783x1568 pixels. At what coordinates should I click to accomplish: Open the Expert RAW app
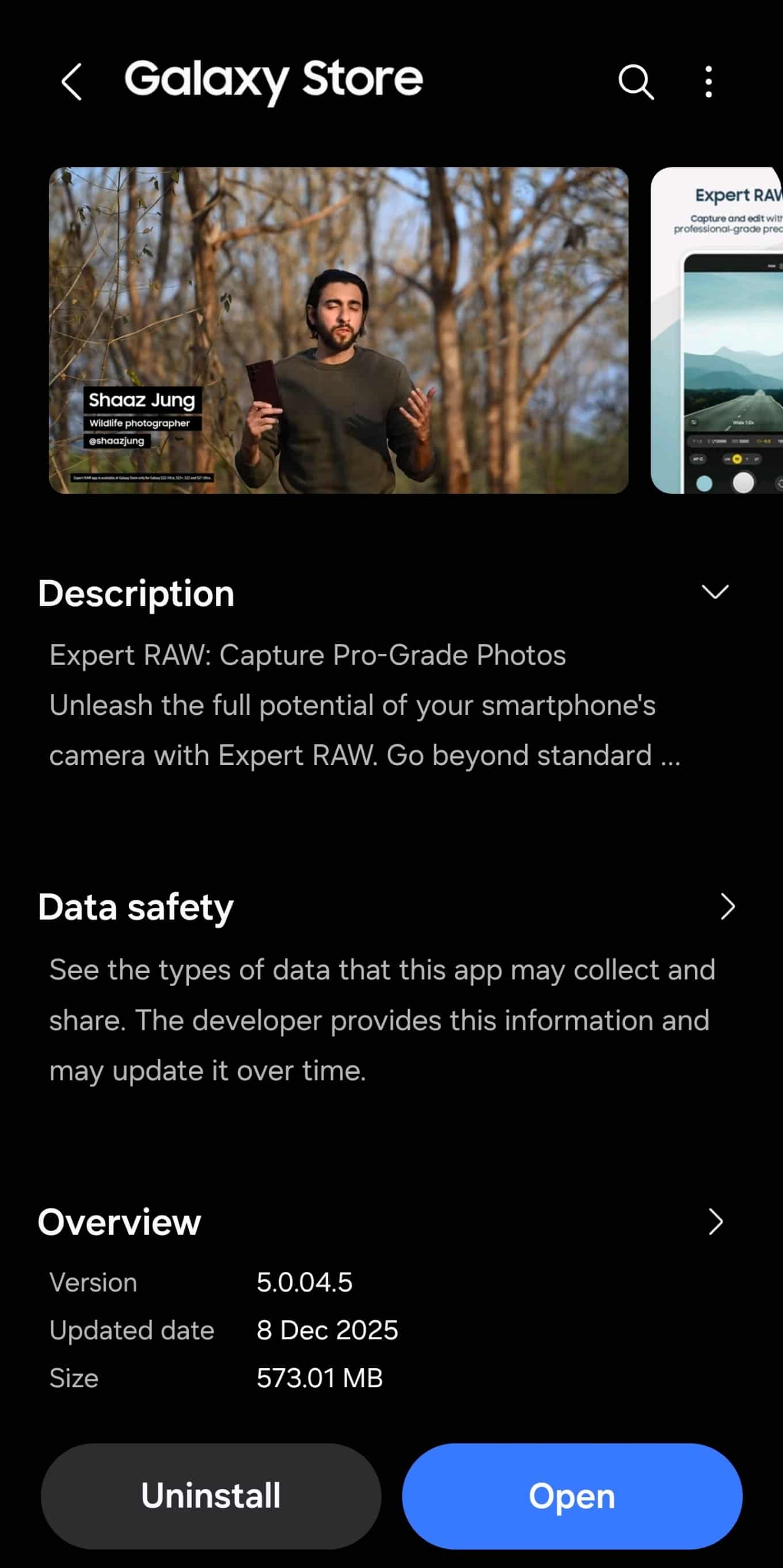click(x=572, y=1496)
